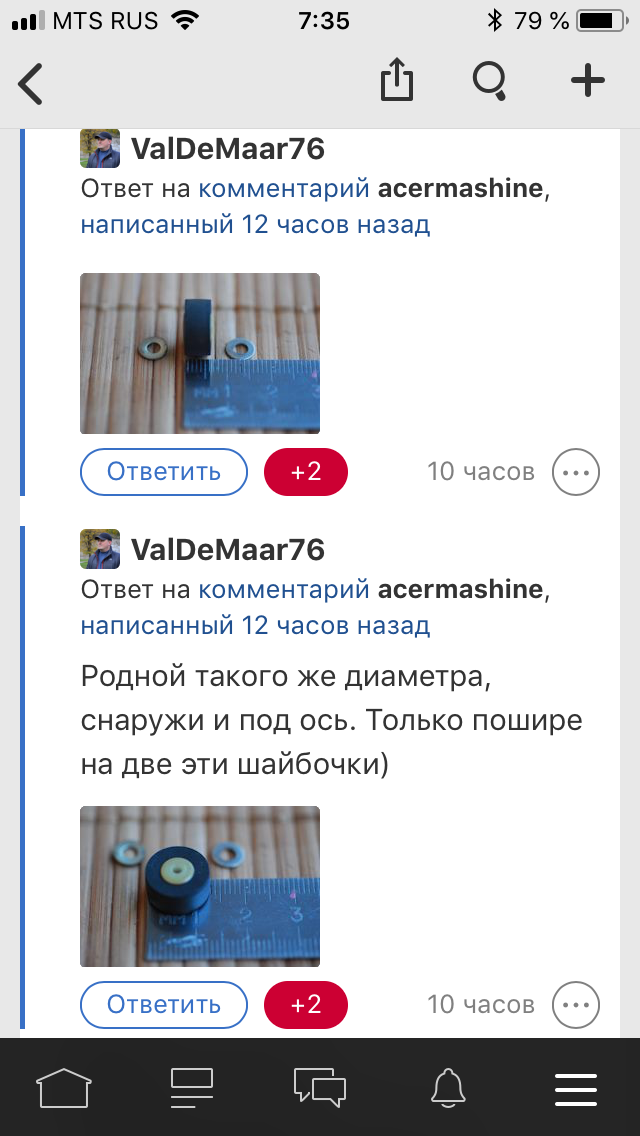Share this post via the share icon
Screen dimensions: 640x1136
[x=397, y=81]
